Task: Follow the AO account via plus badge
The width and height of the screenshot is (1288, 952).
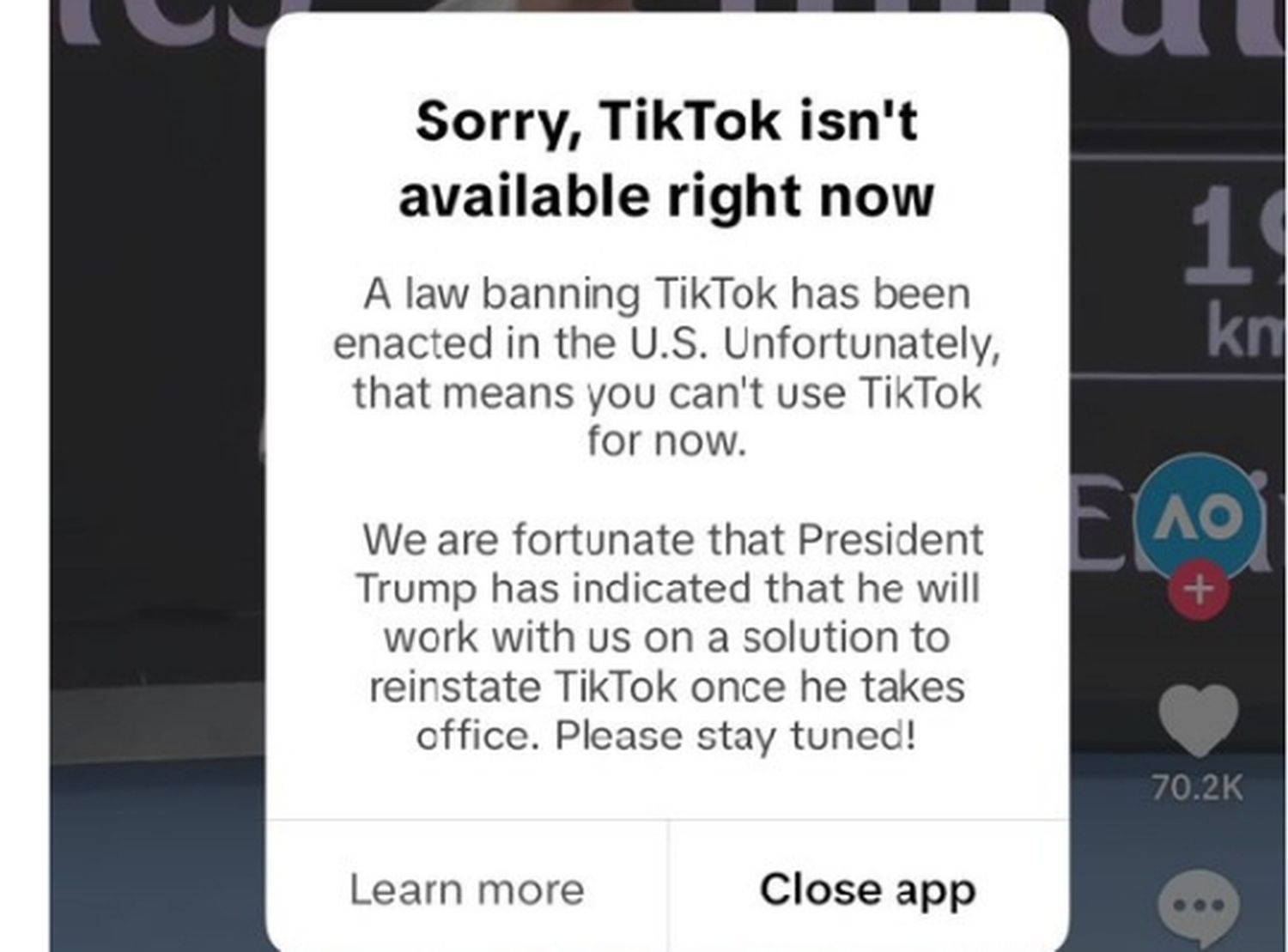Action: (x=1199, y=590)
